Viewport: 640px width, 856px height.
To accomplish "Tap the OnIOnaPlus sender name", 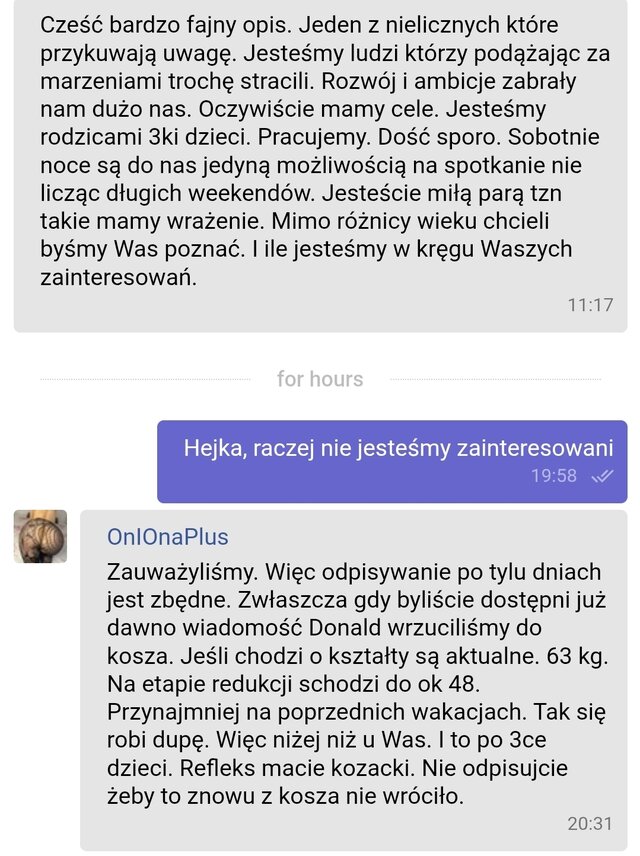I will pos(168,538).
